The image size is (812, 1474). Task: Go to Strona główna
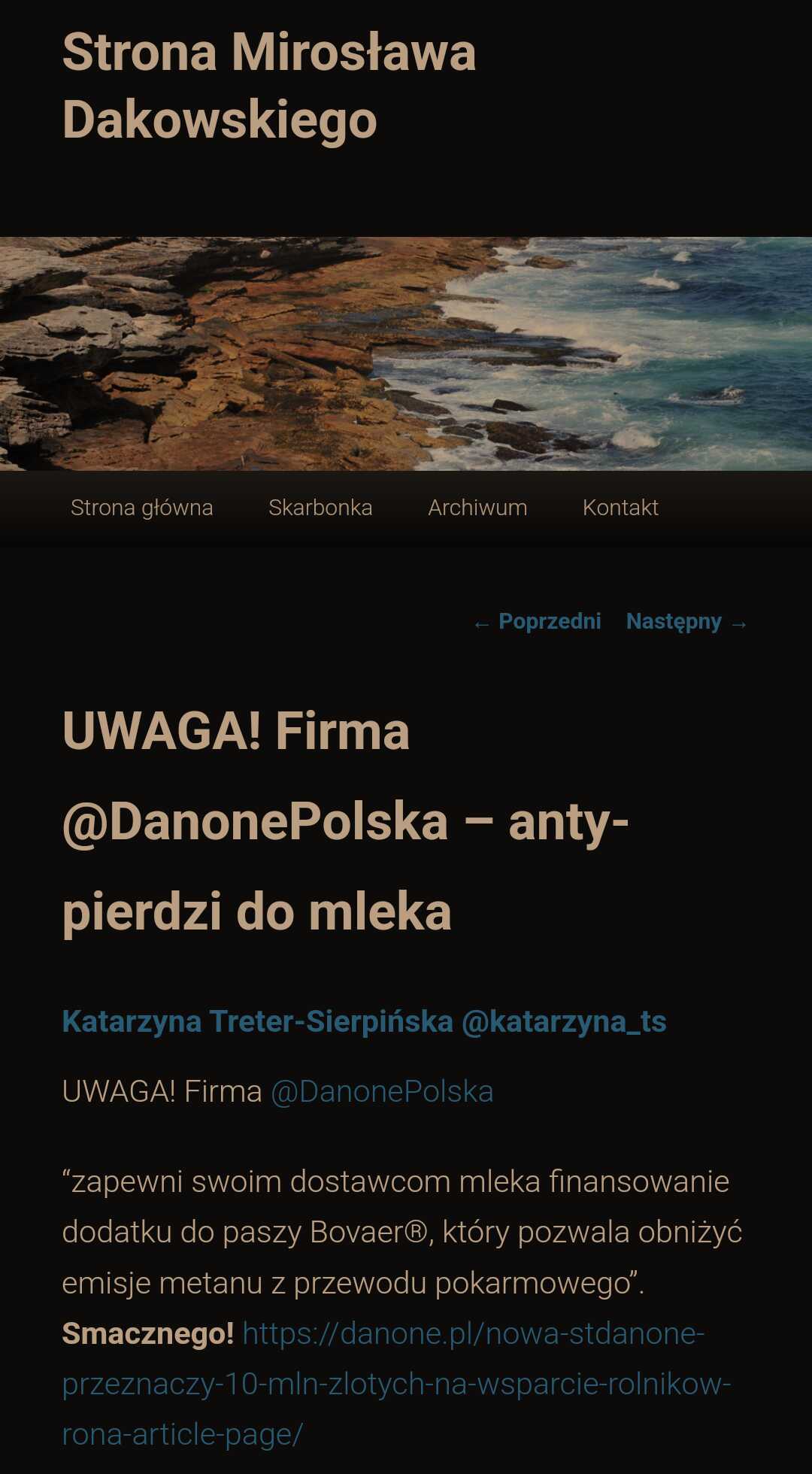[x=141, y=508]
